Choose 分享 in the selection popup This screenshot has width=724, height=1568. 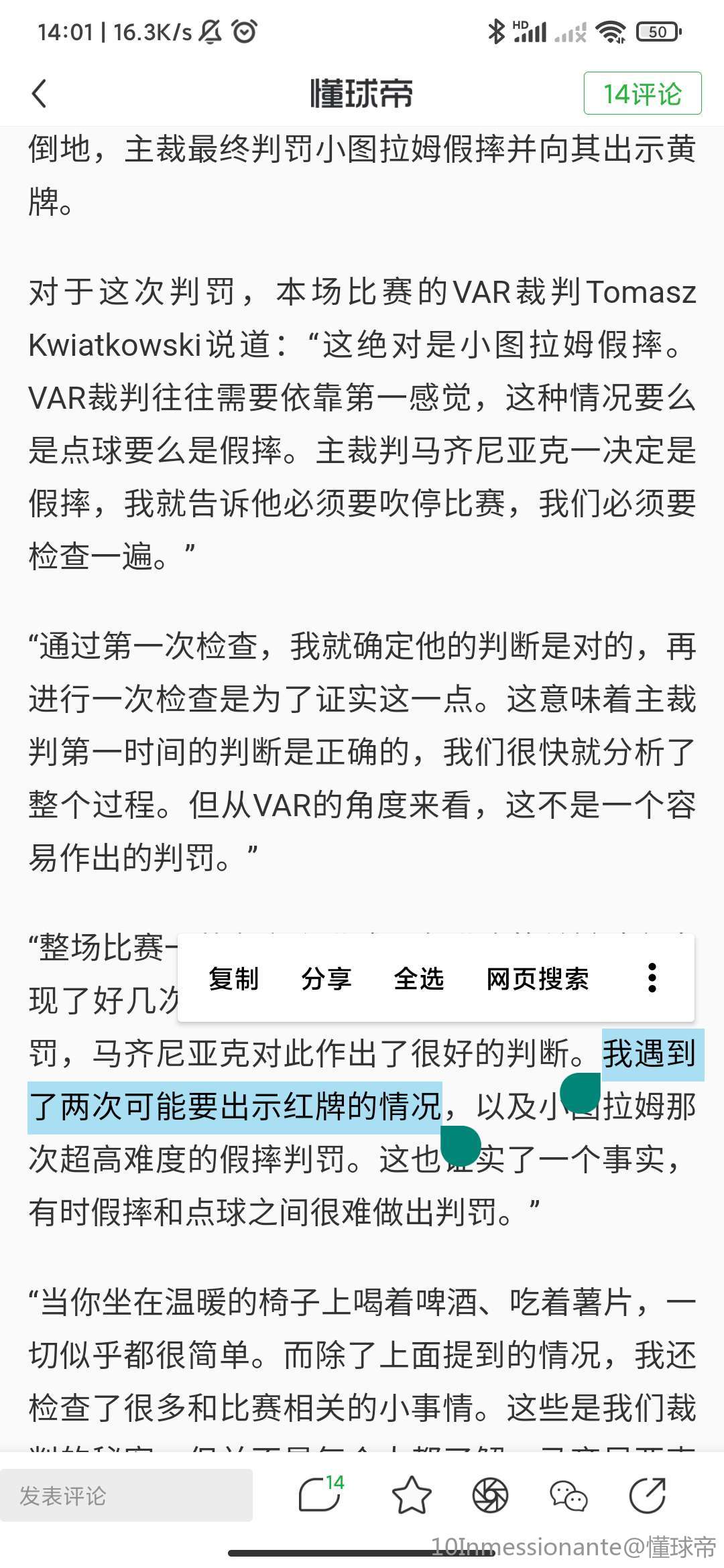pyautogui.click(x=326, y=978)
